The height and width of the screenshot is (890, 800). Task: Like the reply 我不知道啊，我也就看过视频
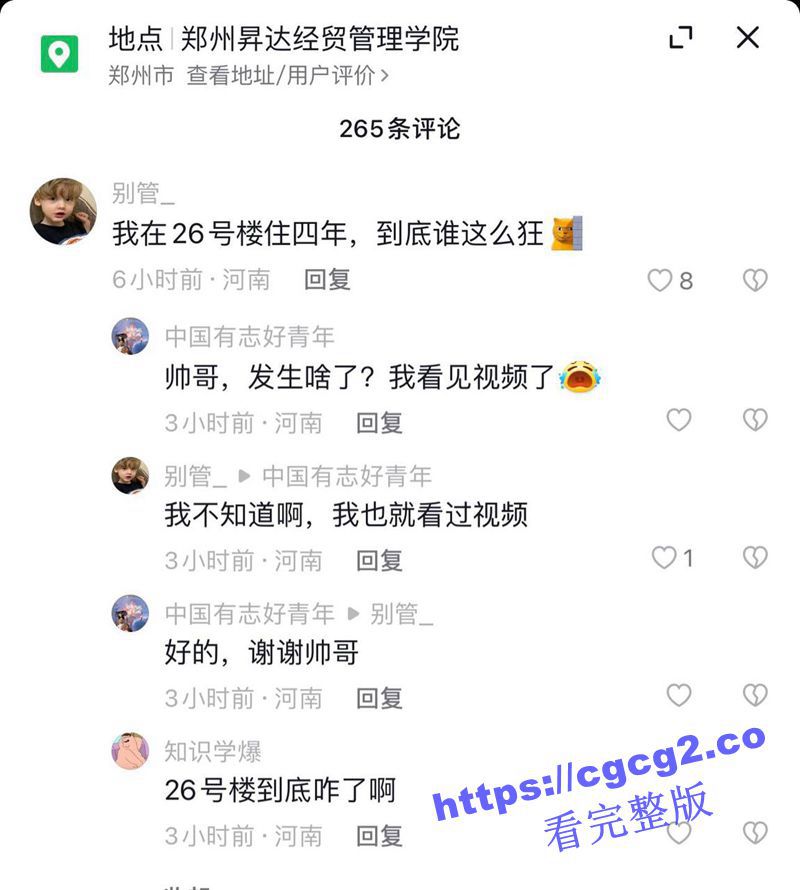pos(664,557)
